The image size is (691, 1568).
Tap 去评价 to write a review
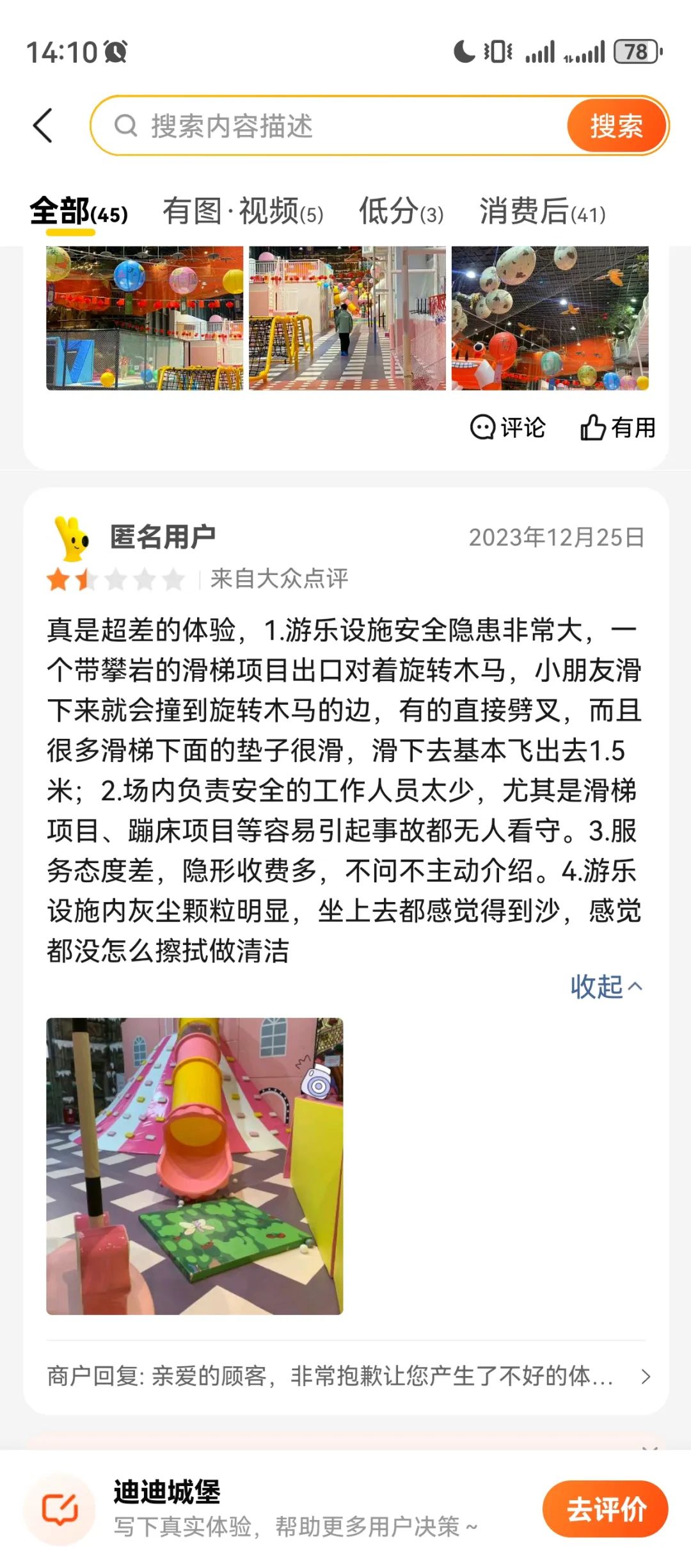coord(605,1509)
